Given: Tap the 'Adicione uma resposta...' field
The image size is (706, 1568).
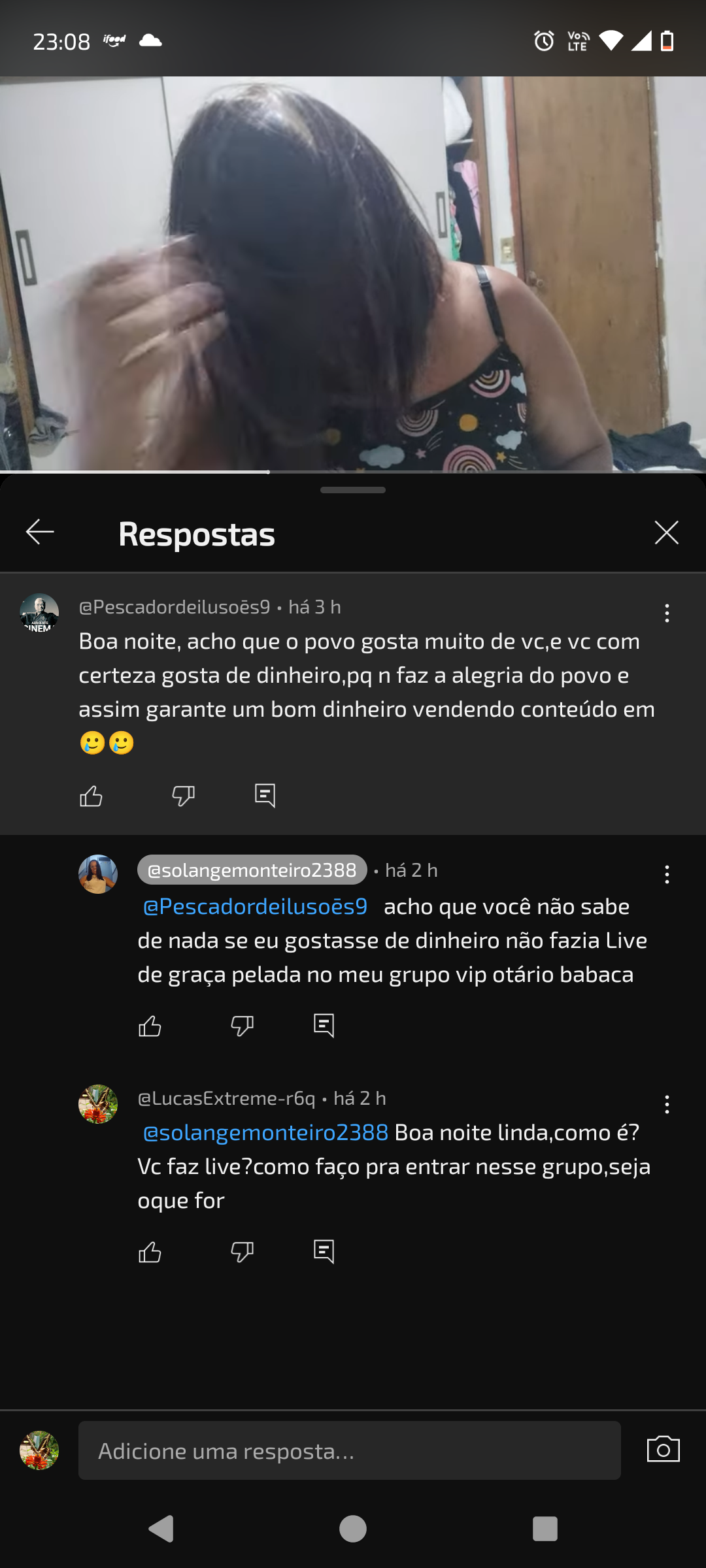Looking at the screenshot, I should tap(350, 1450).
